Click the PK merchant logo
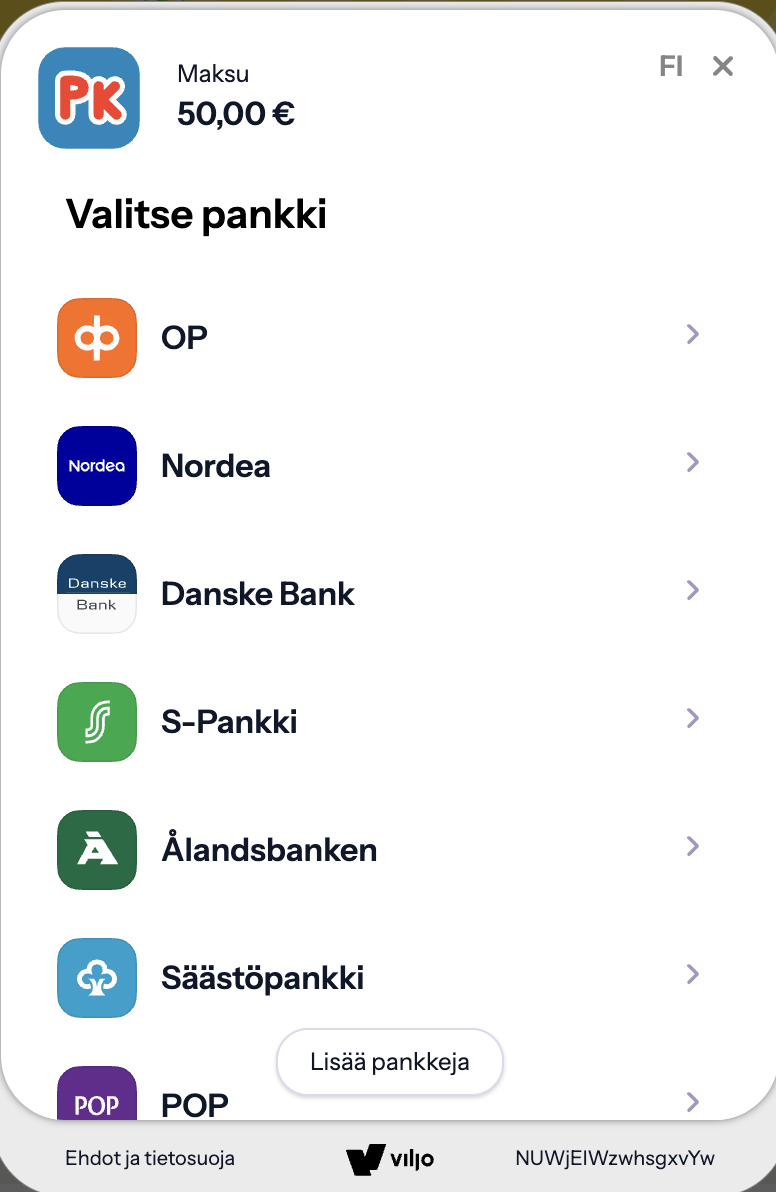 [88, 97]
